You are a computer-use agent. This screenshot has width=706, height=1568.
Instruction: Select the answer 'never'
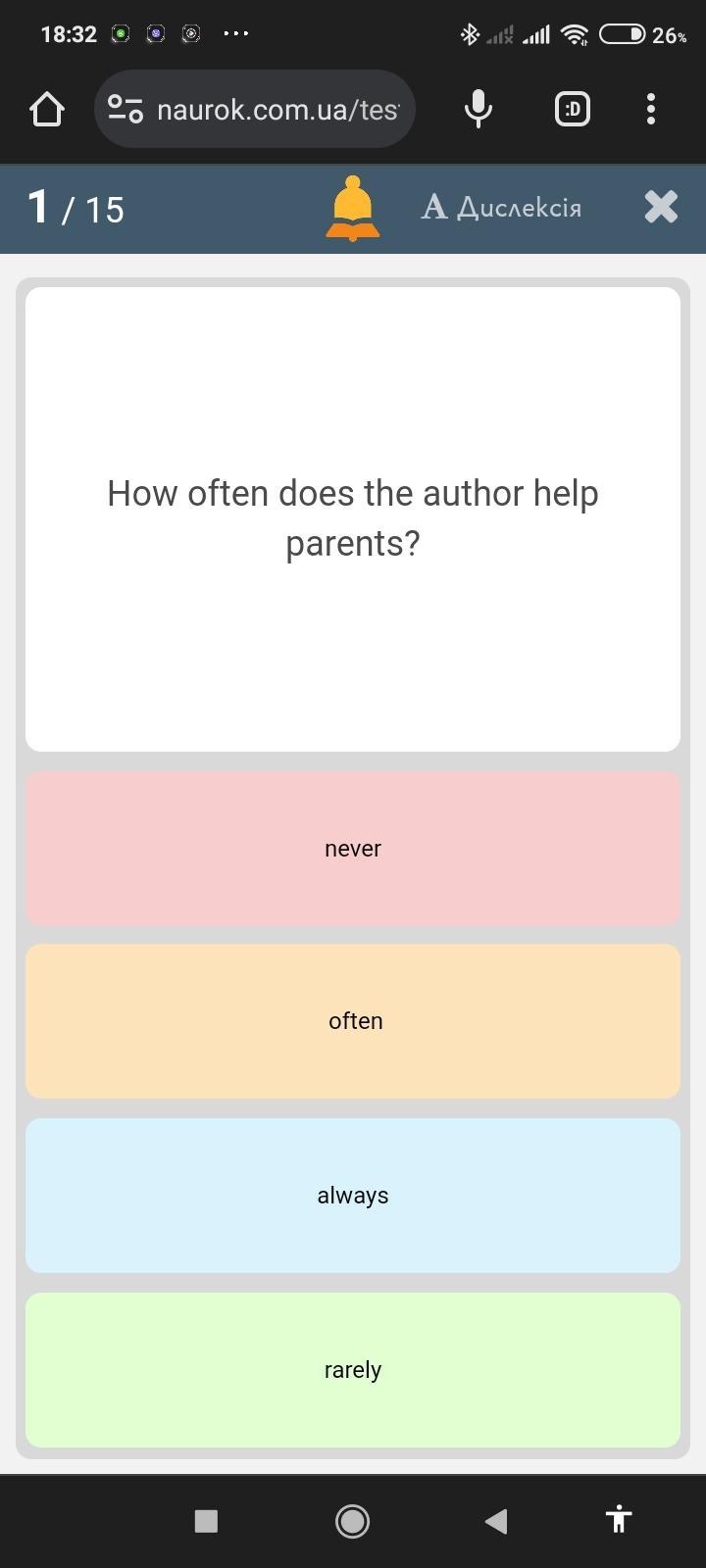click(353, 848)
